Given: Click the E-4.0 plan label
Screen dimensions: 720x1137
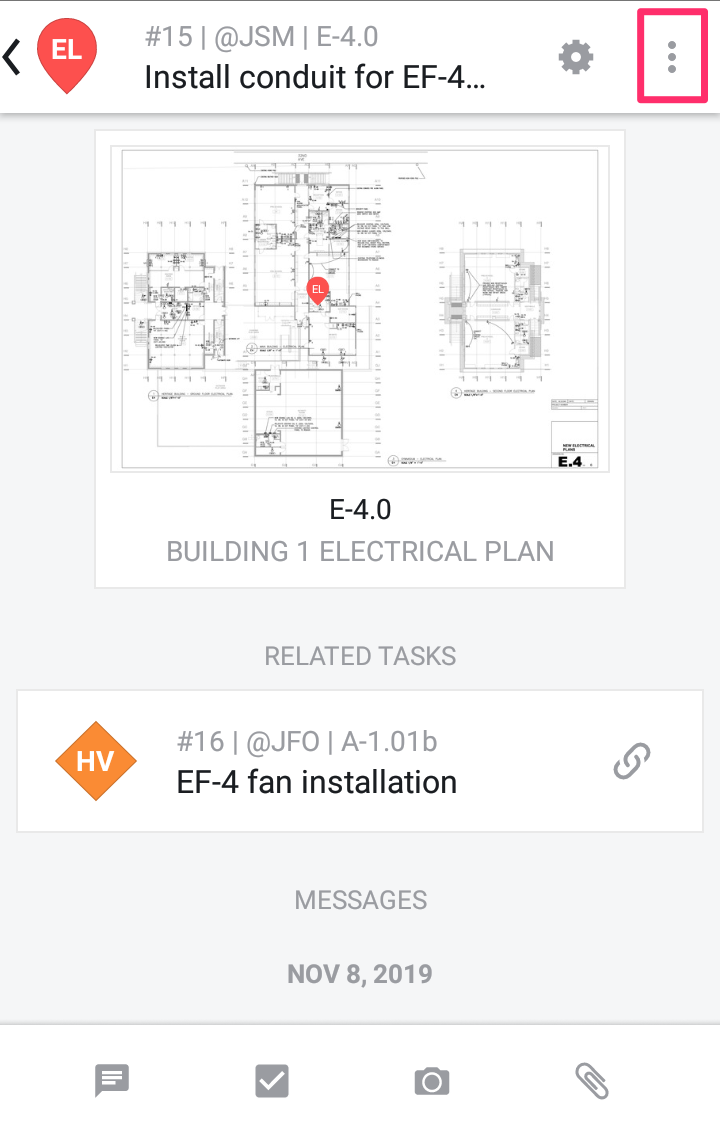Looking at the screenshot, I should tap(359, 510).
